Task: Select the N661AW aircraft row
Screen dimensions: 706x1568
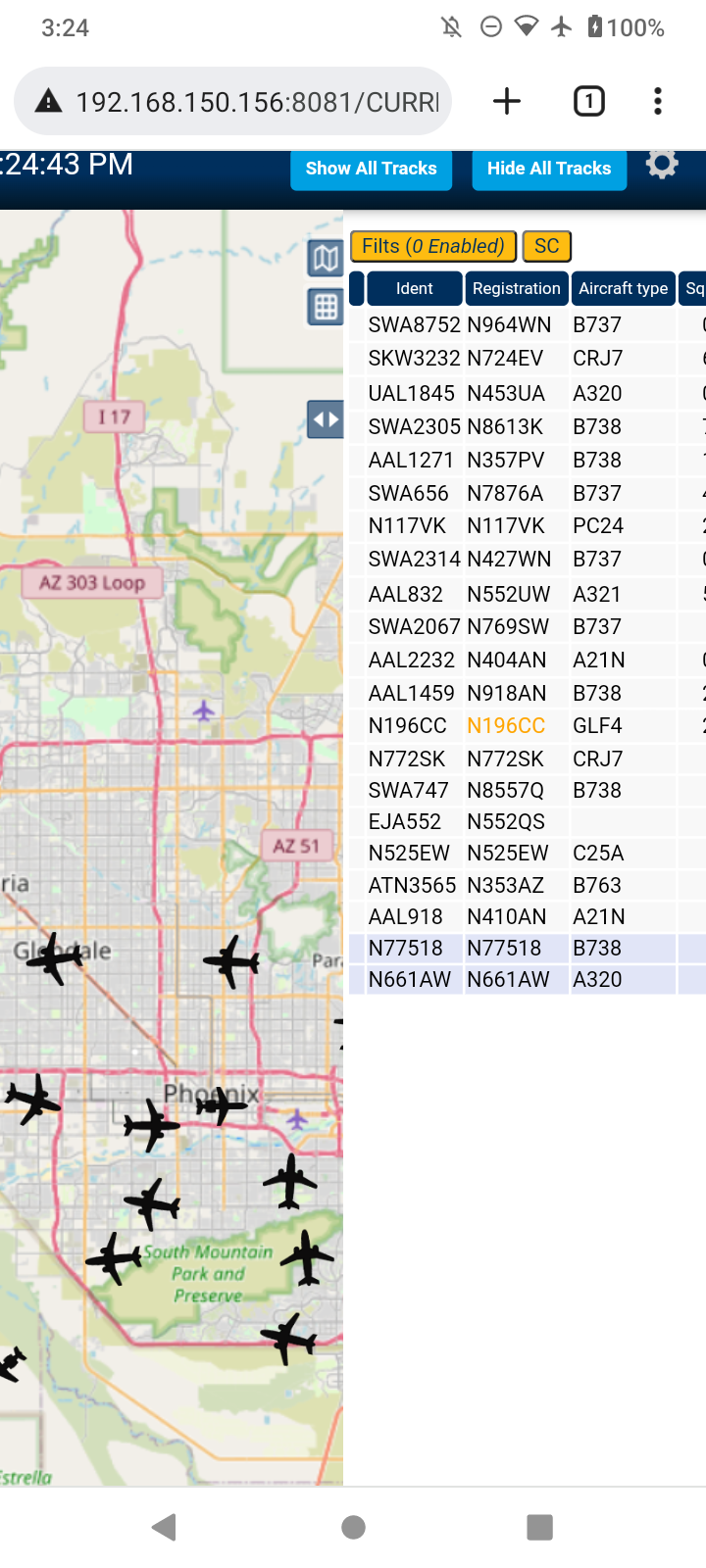Action: (x=528, y=979)
